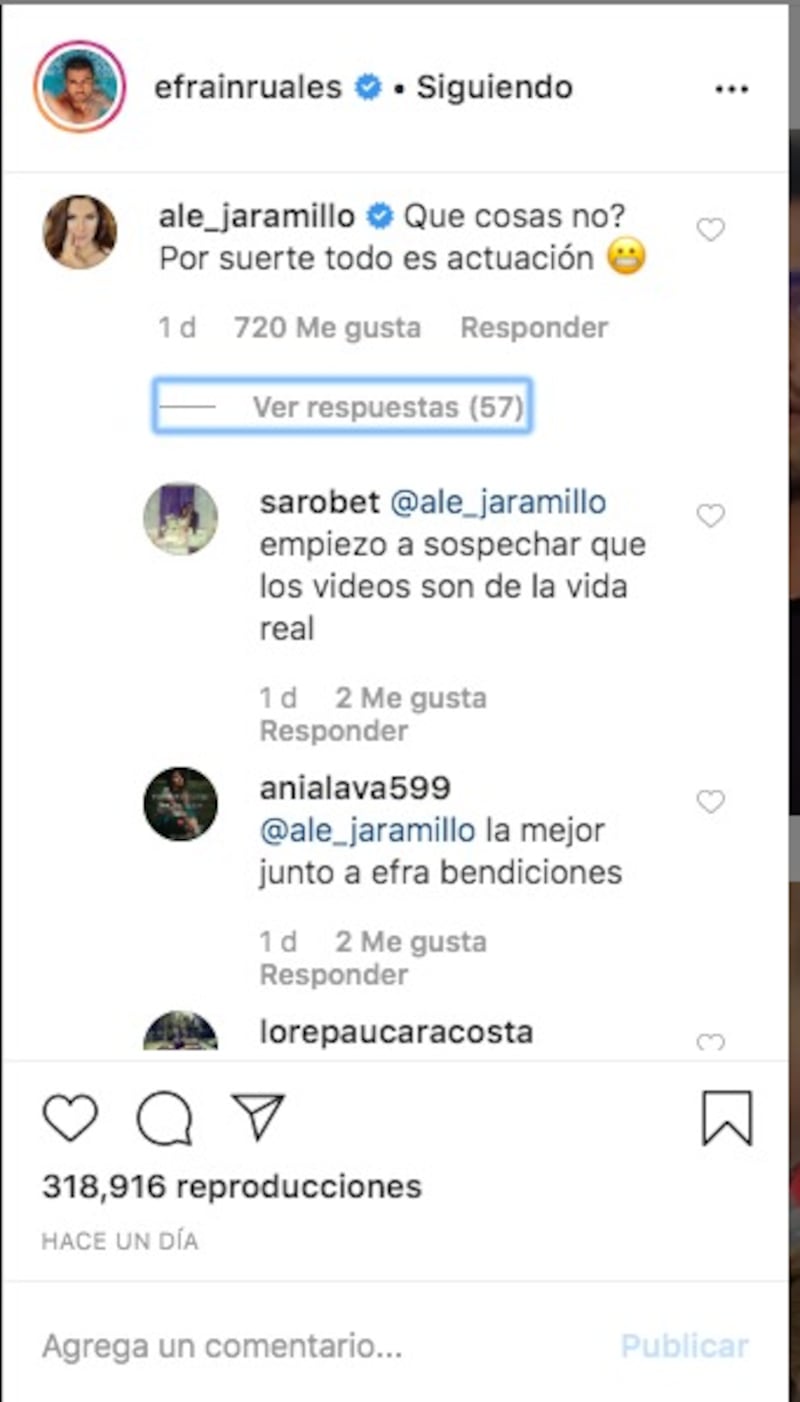Image resolution: width=800 pixels, height=1402 pixels.
Task: Open the three-dot options menu
Action: [x=732, y=89]
